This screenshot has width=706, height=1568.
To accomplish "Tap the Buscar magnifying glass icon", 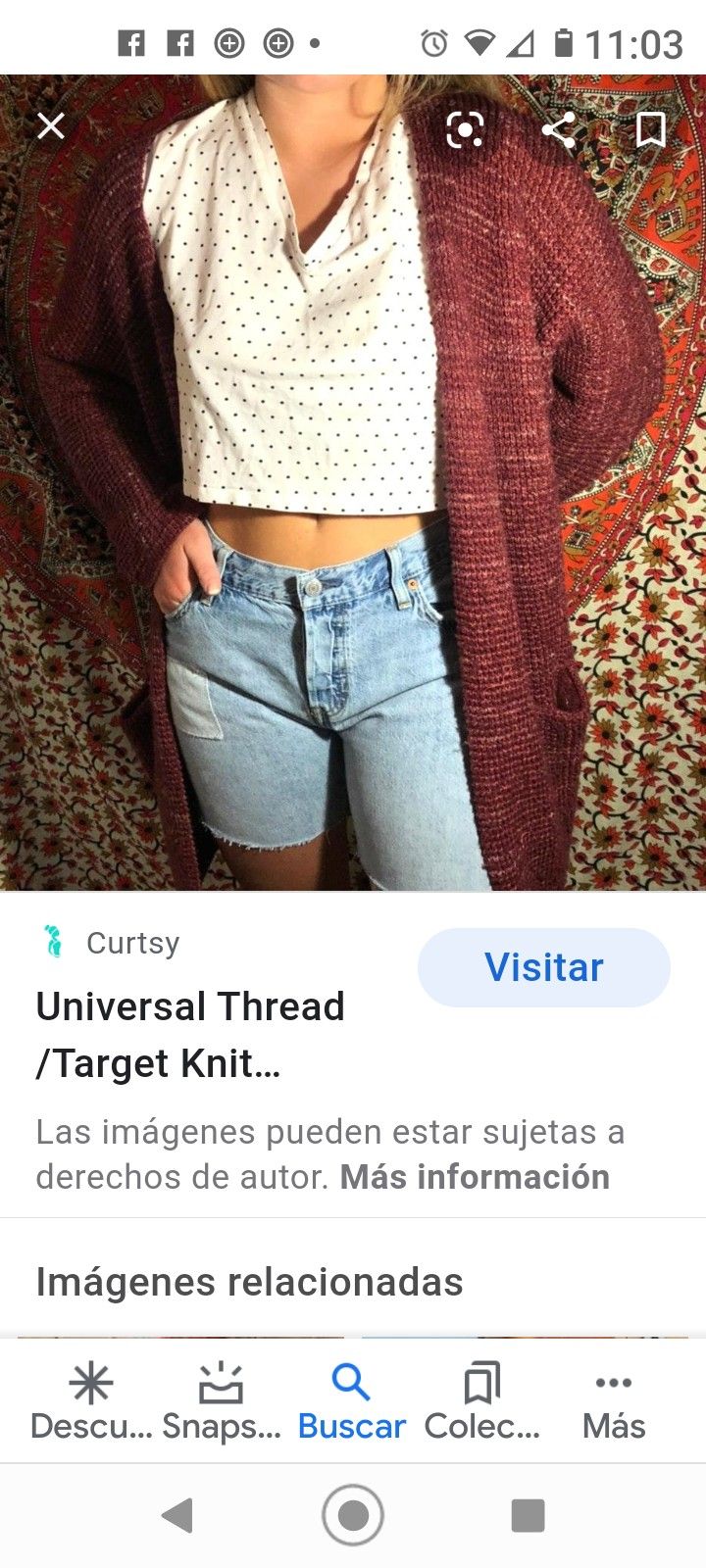I will tap(351, 1382).
